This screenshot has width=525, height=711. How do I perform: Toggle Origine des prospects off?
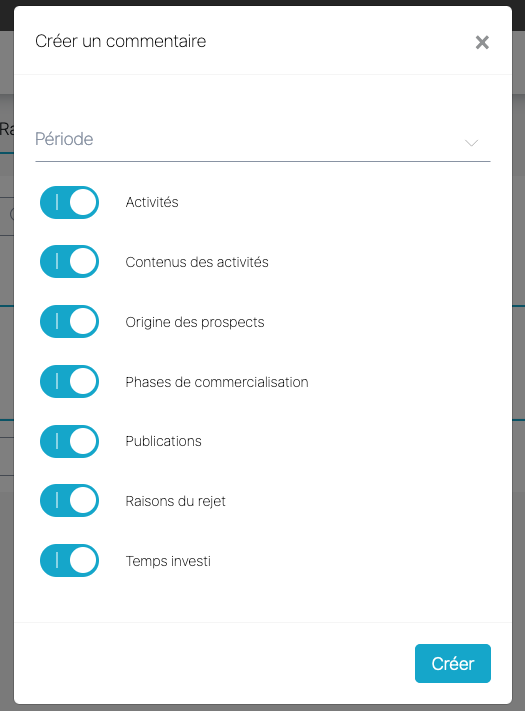[x=69, y=321]
